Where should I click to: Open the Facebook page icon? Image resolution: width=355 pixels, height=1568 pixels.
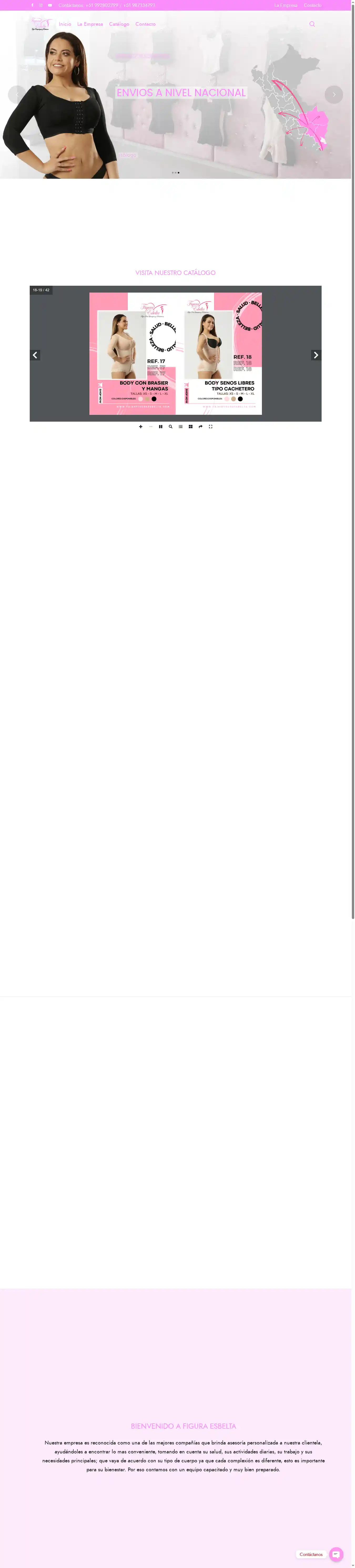[32, 6]
